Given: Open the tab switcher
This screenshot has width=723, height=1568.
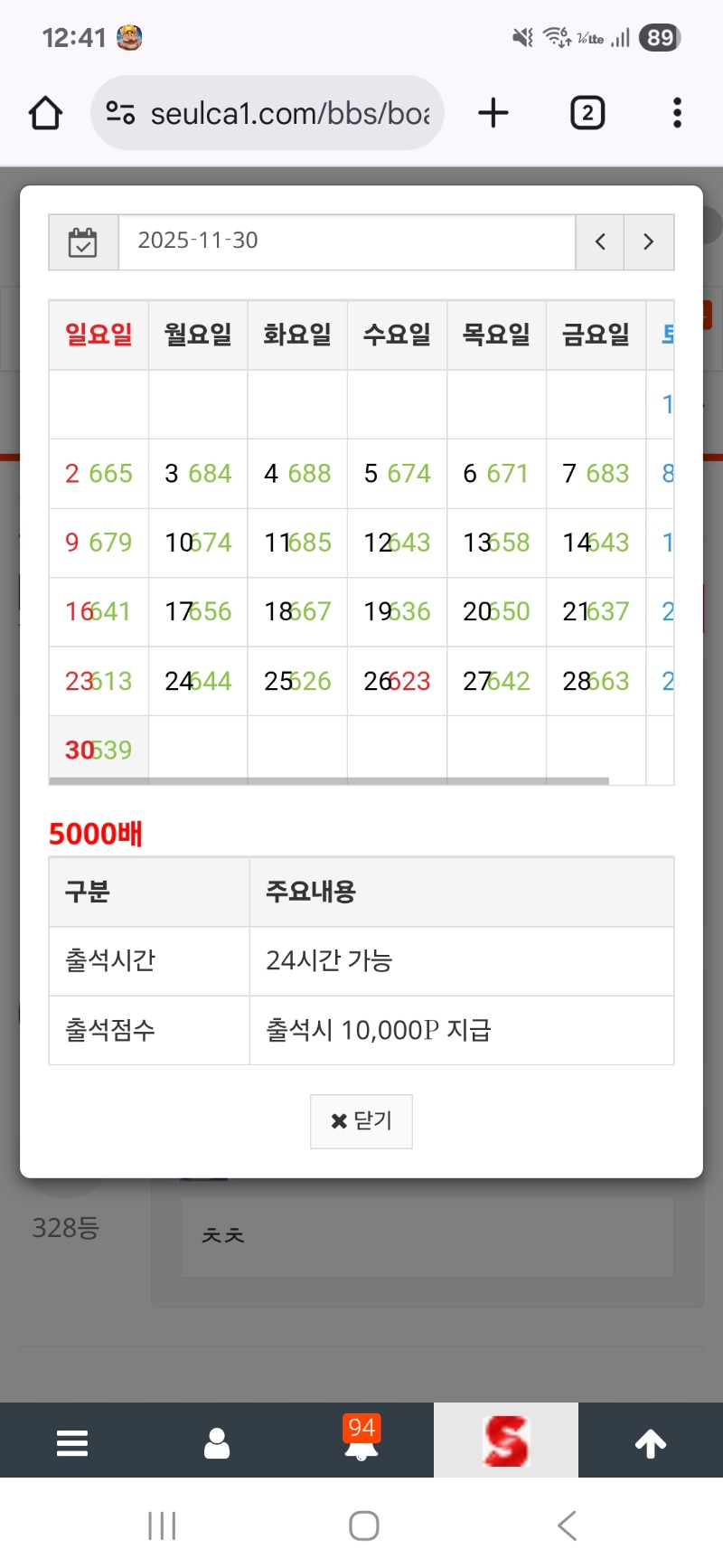Looking at the screenshot, I should click(587, 114).
